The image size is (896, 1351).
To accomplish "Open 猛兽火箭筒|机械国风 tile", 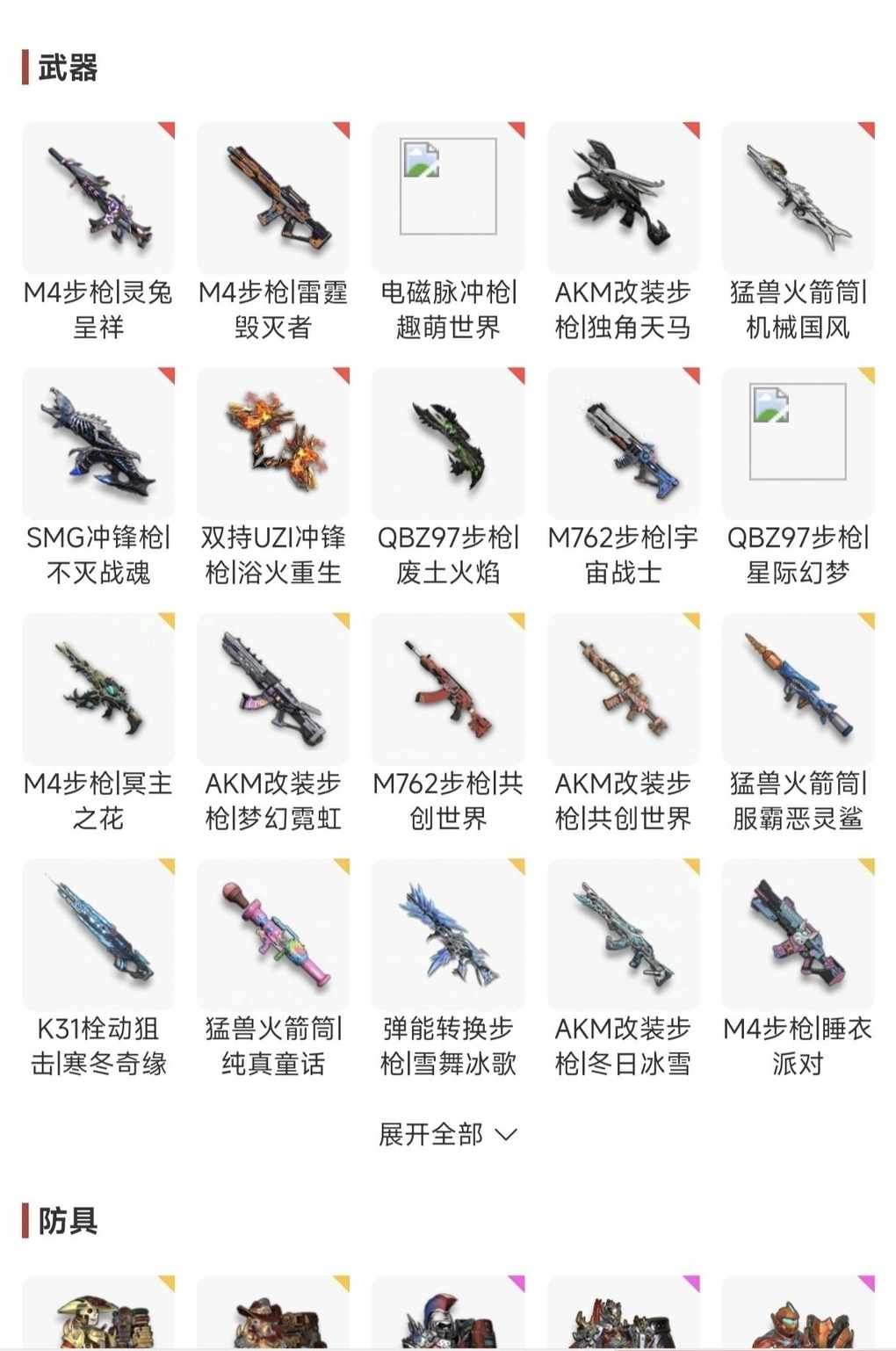I will pyautogui.click(x=798, y=199).
